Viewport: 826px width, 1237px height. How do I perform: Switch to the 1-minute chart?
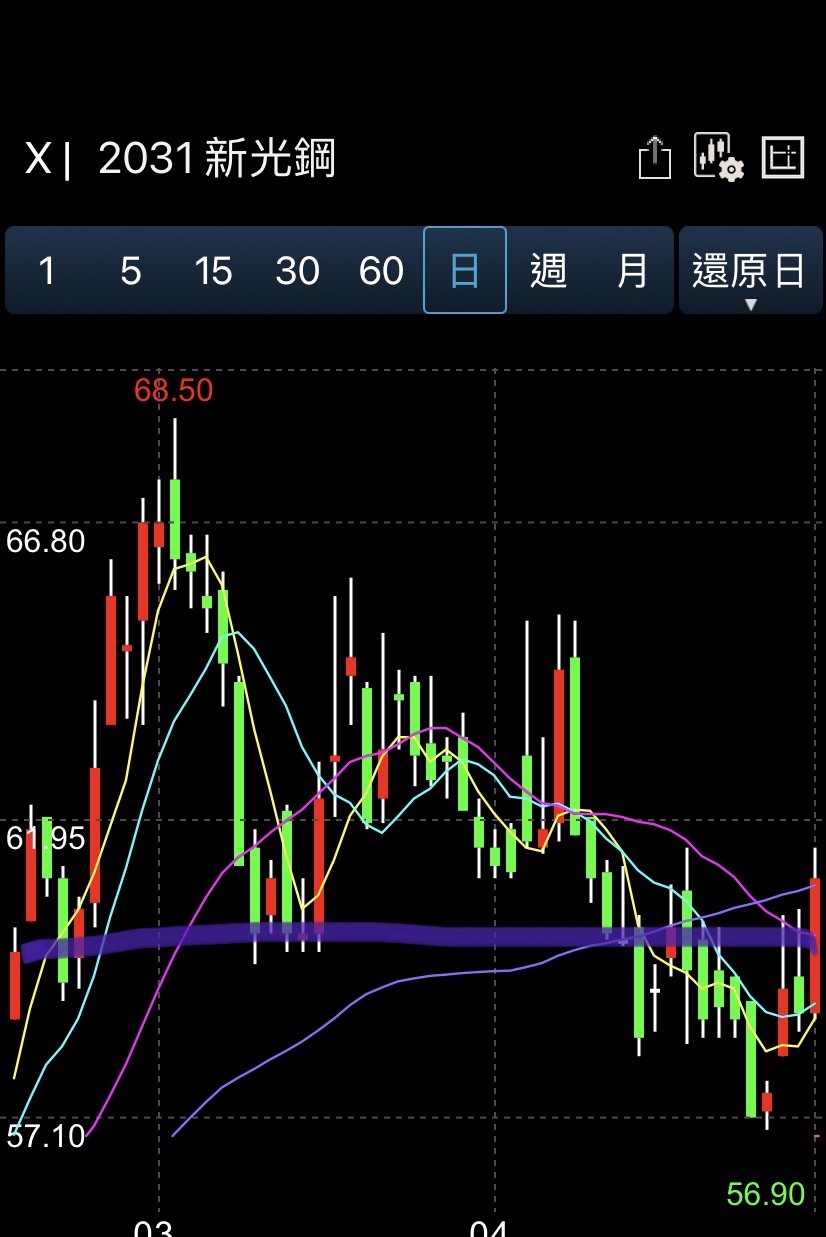tap(47, 271)
